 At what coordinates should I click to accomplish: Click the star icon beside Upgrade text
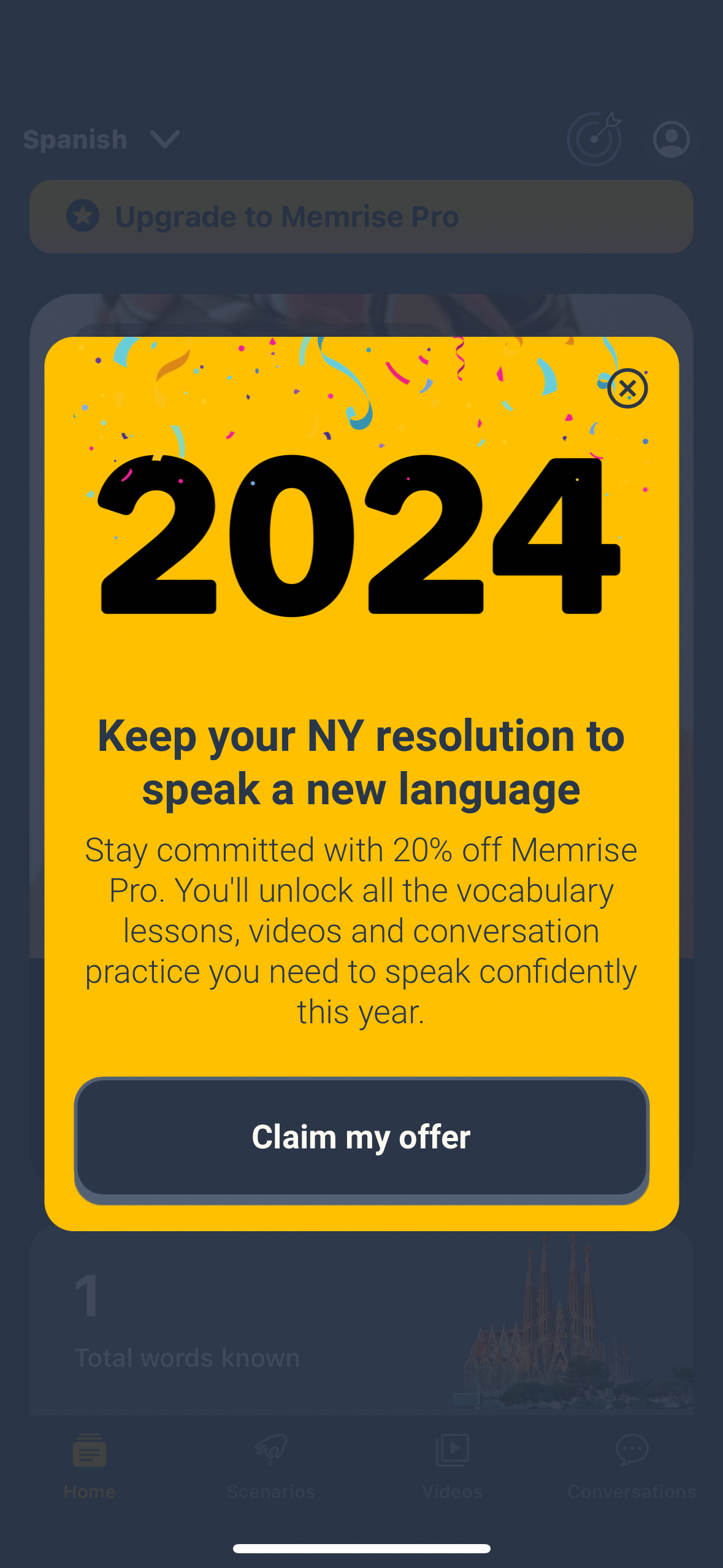coord(85,216)
